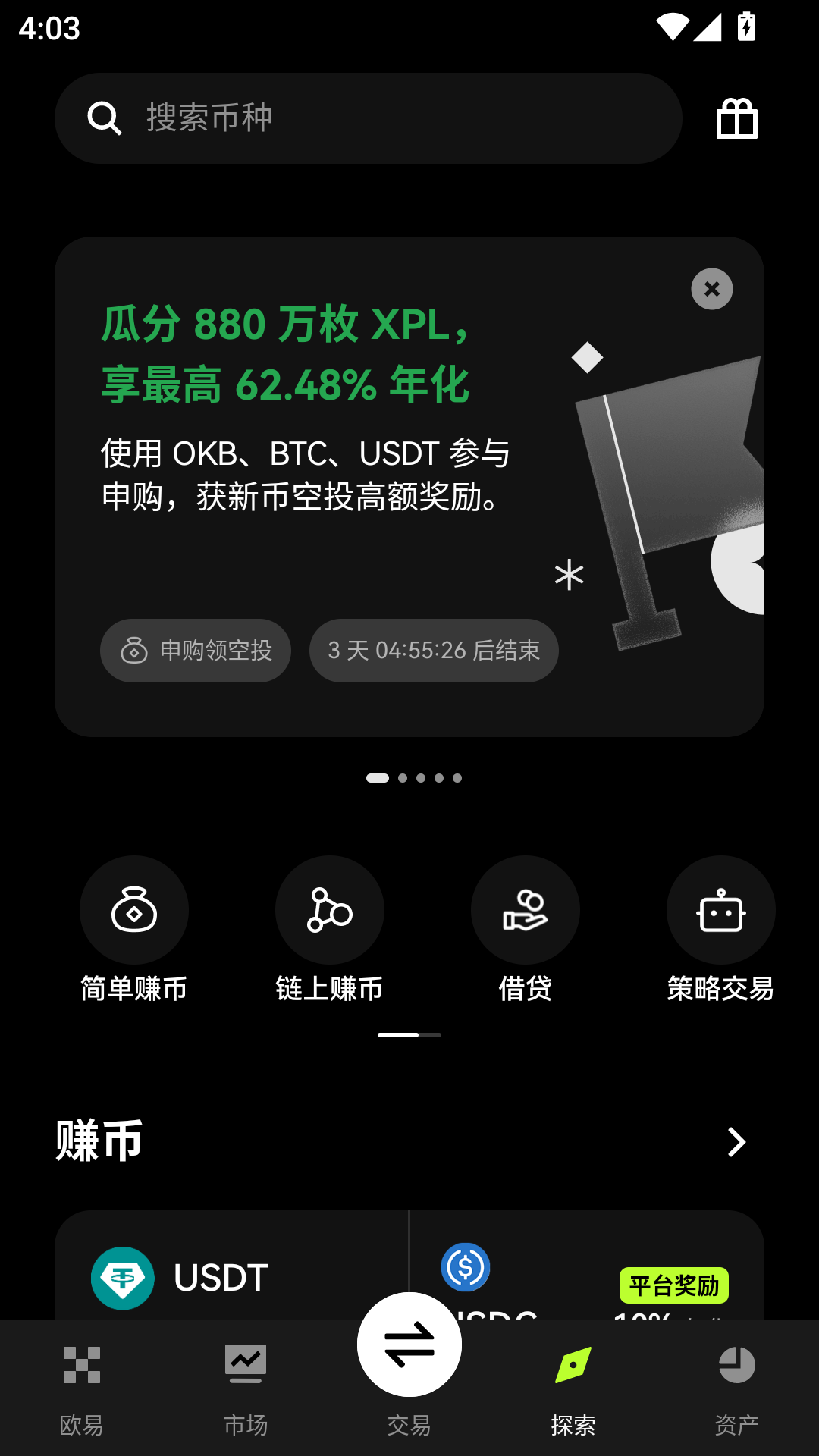The width and height of the screenshot is (819, 1456).
Task: Slide the quick-actions page indicator bar
Action: [409, 1034]
